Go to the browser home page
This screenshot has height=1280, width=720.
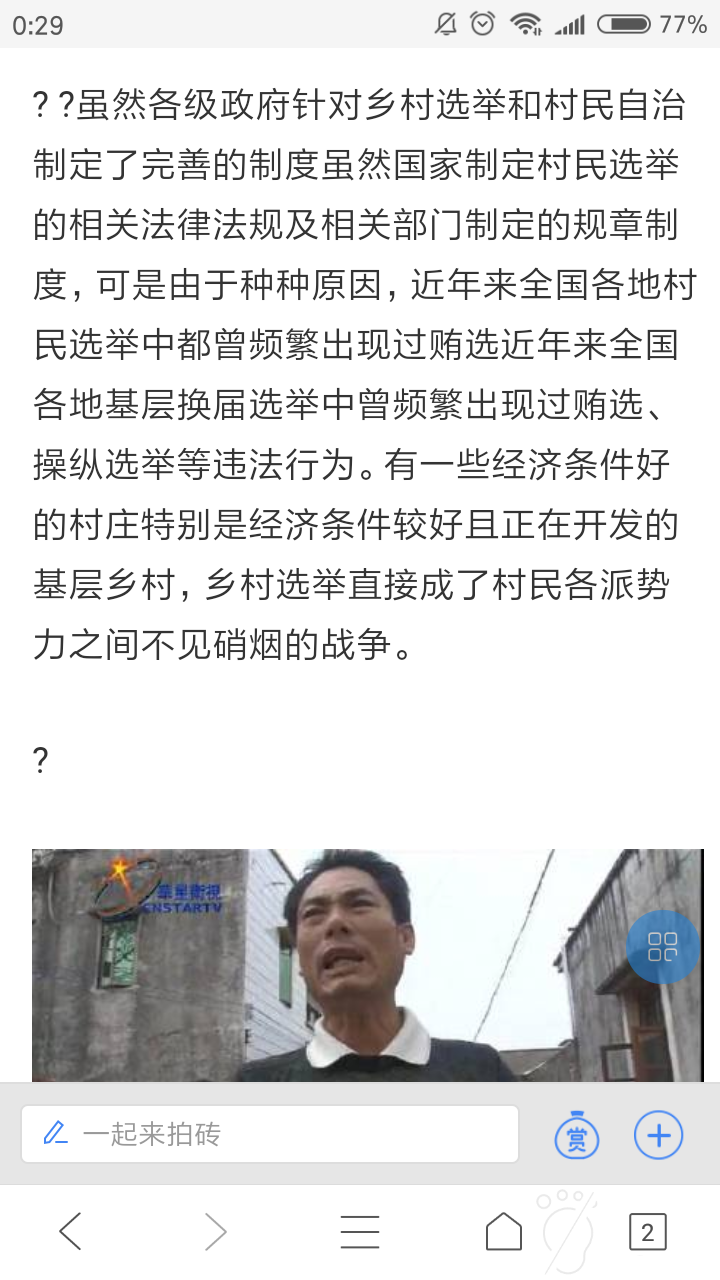click(x=504, y=1232)
